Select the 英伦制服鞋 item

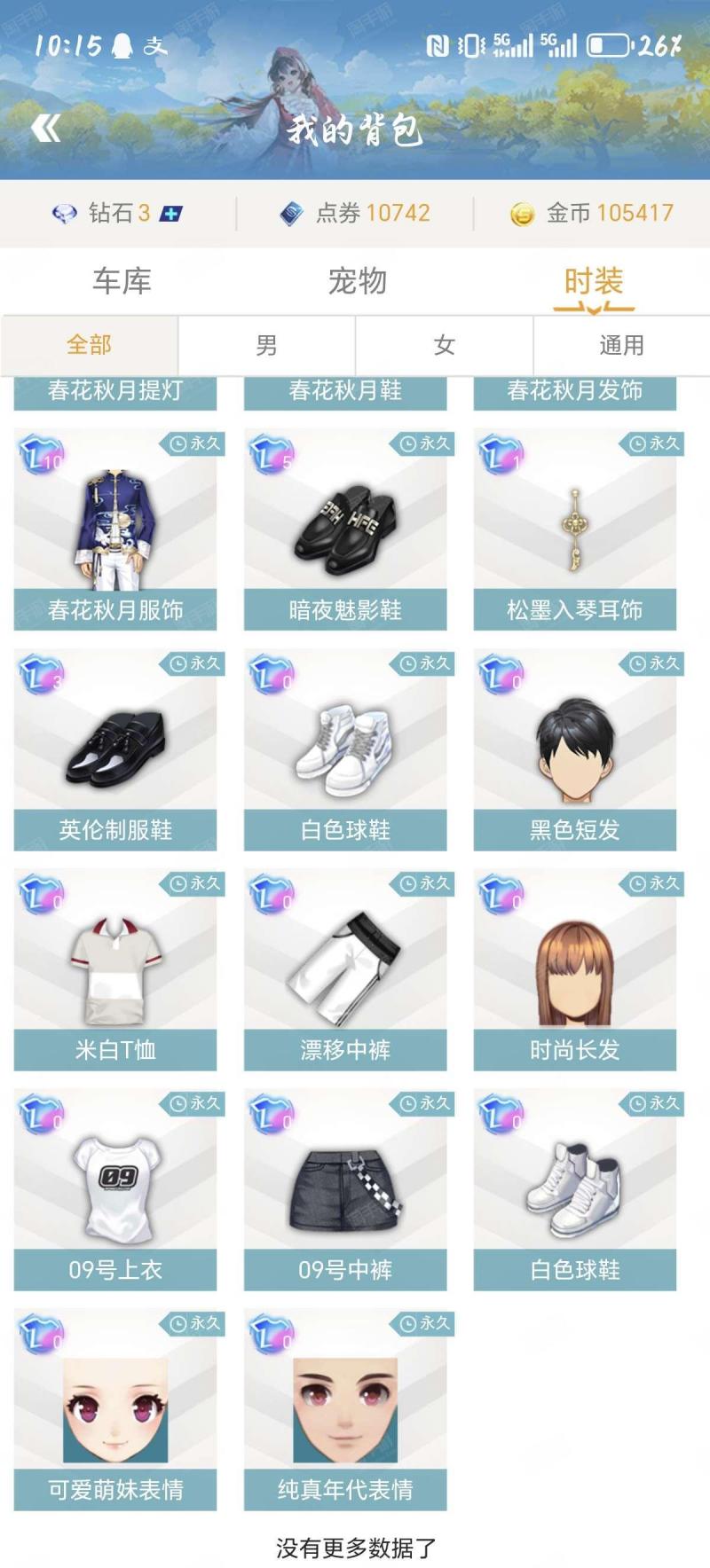point(115,750)
